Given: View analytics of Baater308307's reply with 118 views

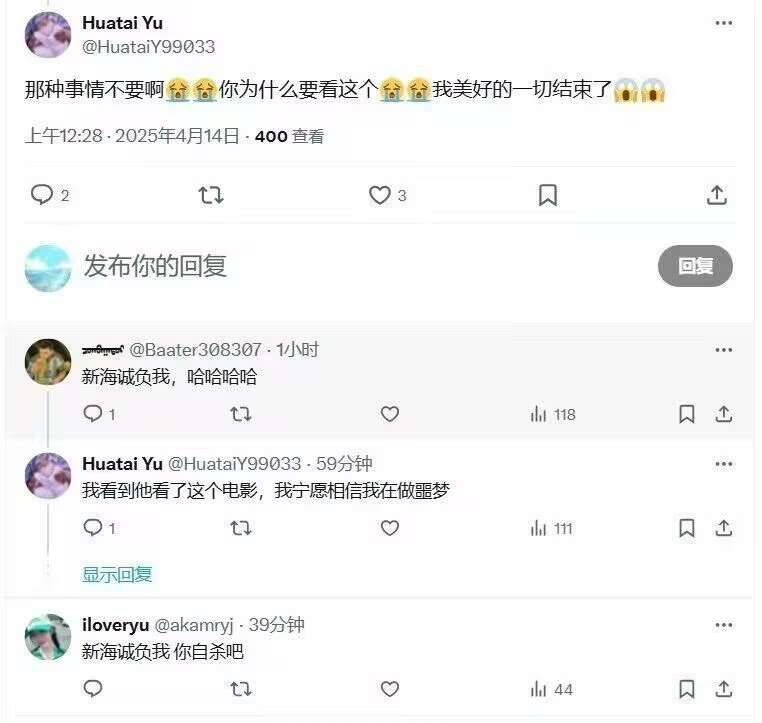Looking at the screenshot, I should (x=553, y=414).
